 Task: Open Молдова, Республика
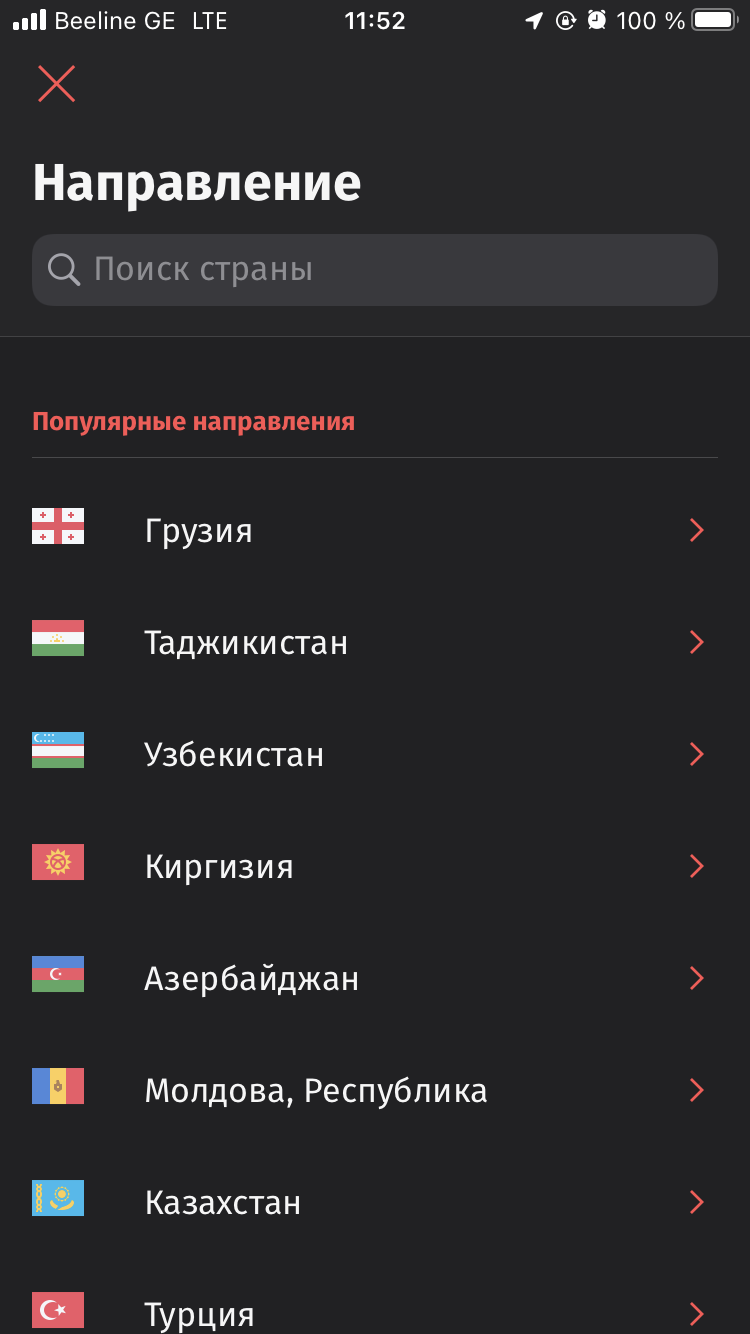pos(375,1090)
